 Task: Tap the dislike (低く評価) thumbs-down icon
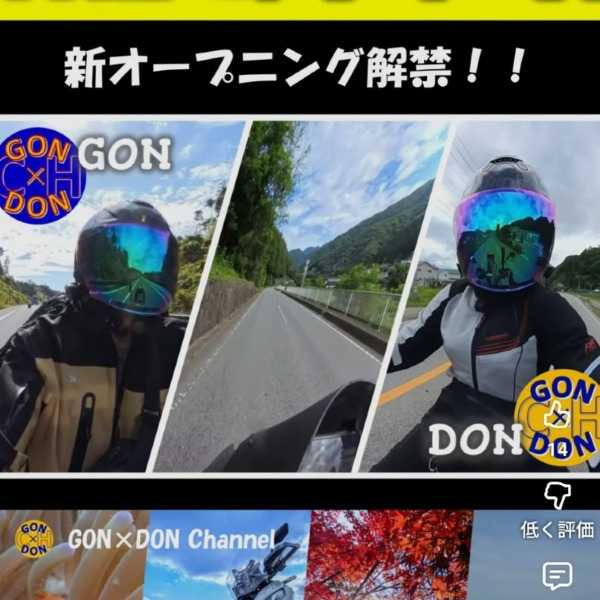click(x=557, y=495)
